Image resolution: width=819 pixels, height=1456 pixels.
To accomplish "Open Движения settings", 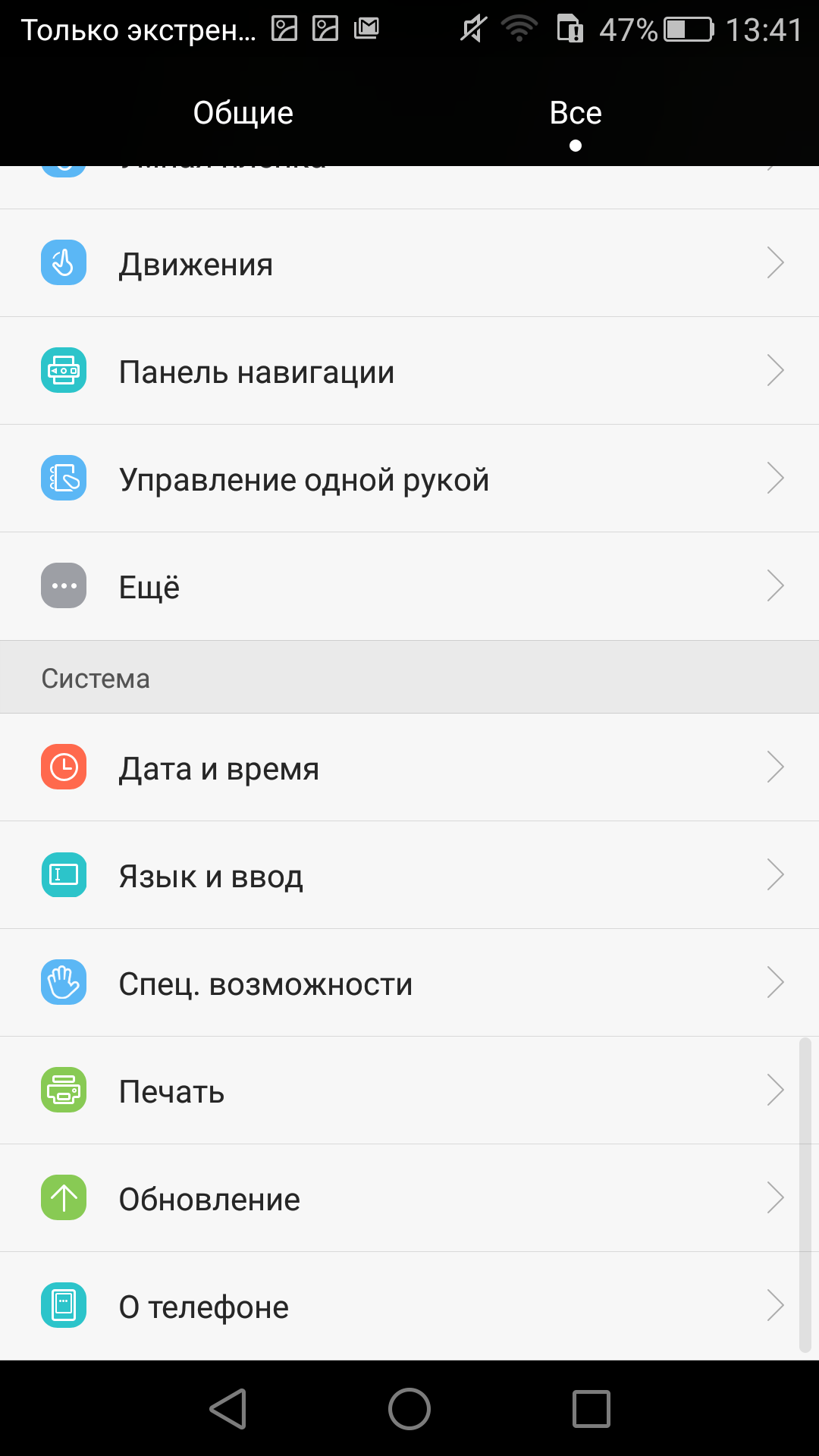I will [409, 263].
